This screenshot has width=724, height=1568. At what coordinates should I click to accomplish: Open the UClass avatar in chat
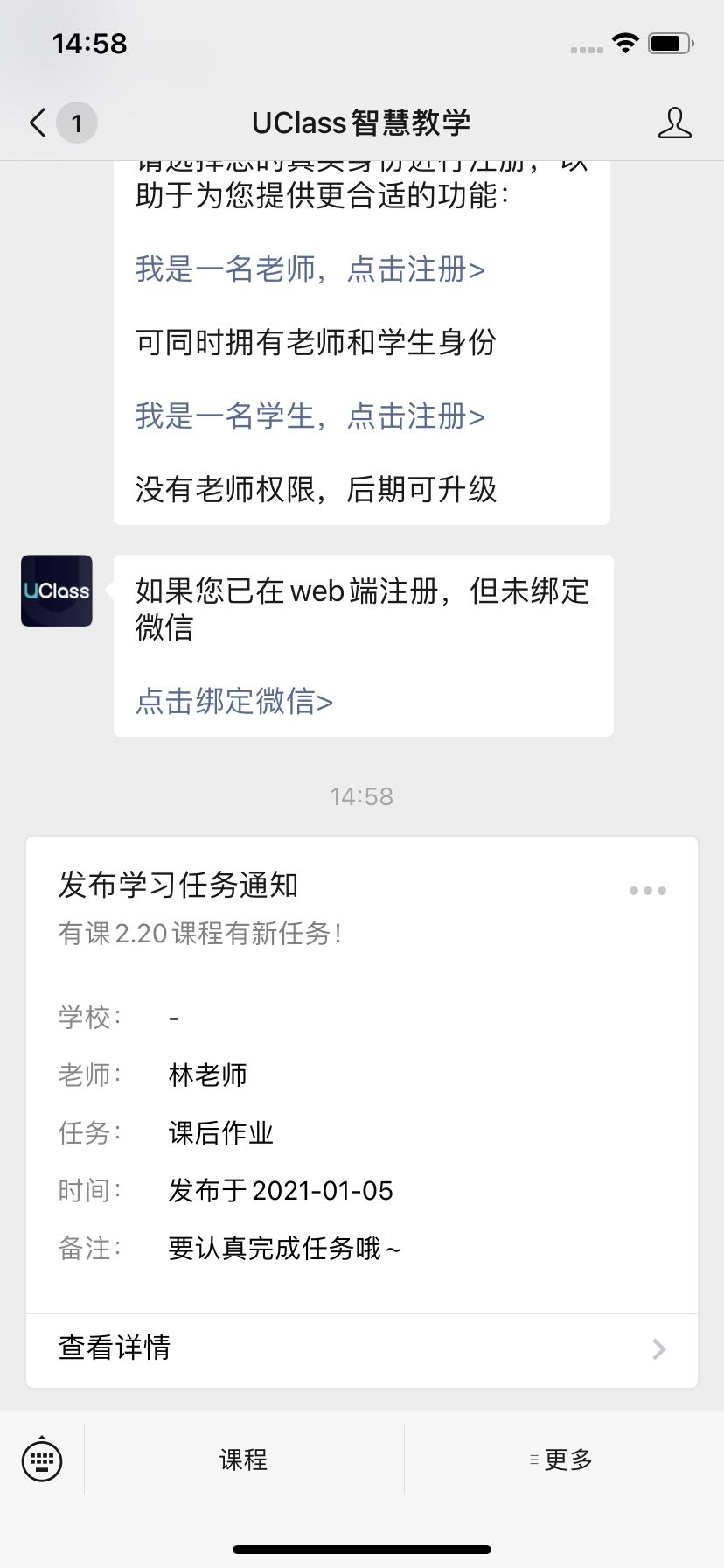[x=57, y=591]
